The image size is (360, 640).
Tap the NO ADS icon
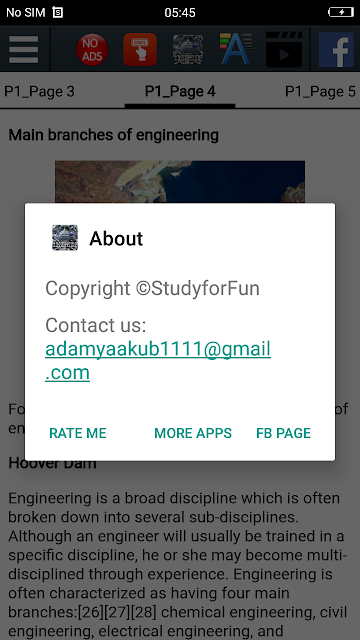coord(92,49)
